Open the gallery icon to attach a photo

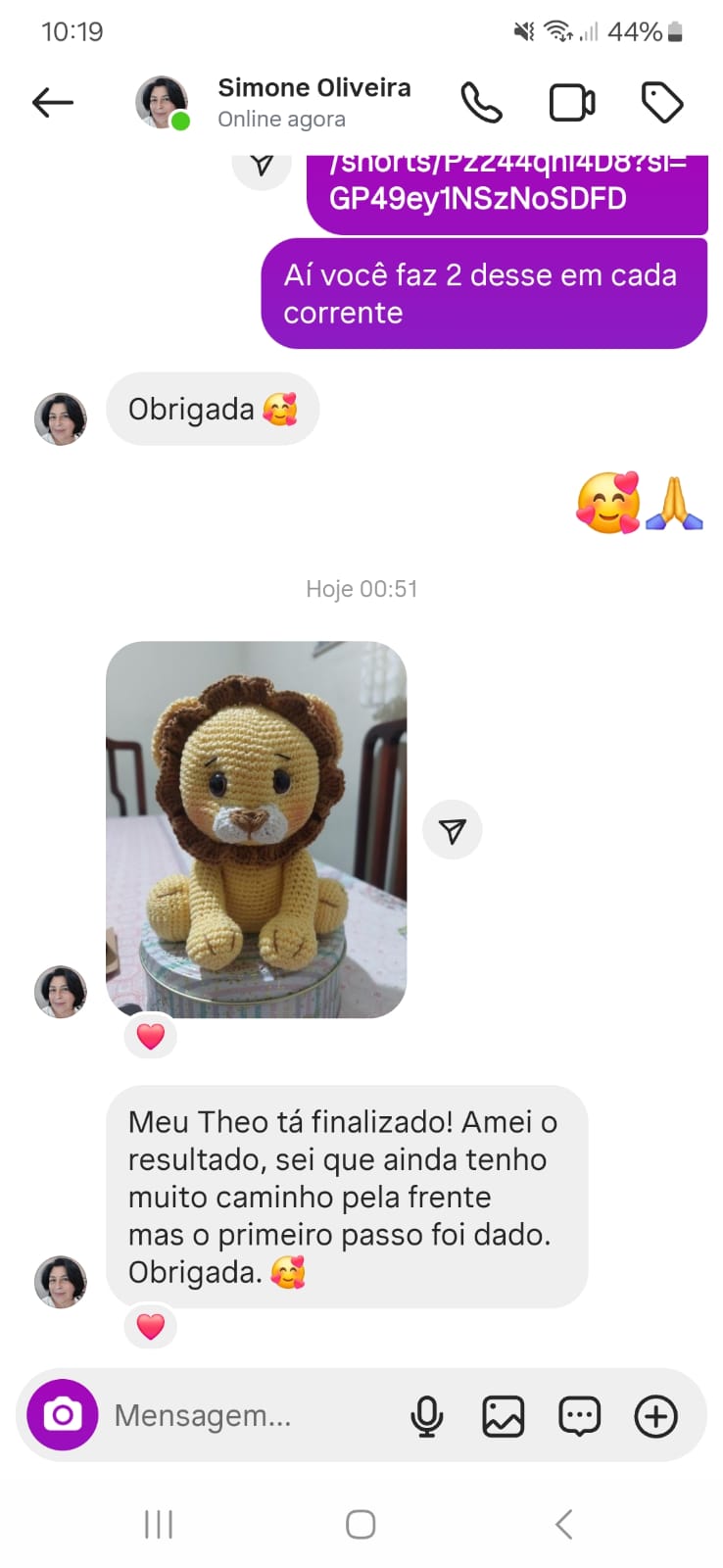[x=503, y=1415]
